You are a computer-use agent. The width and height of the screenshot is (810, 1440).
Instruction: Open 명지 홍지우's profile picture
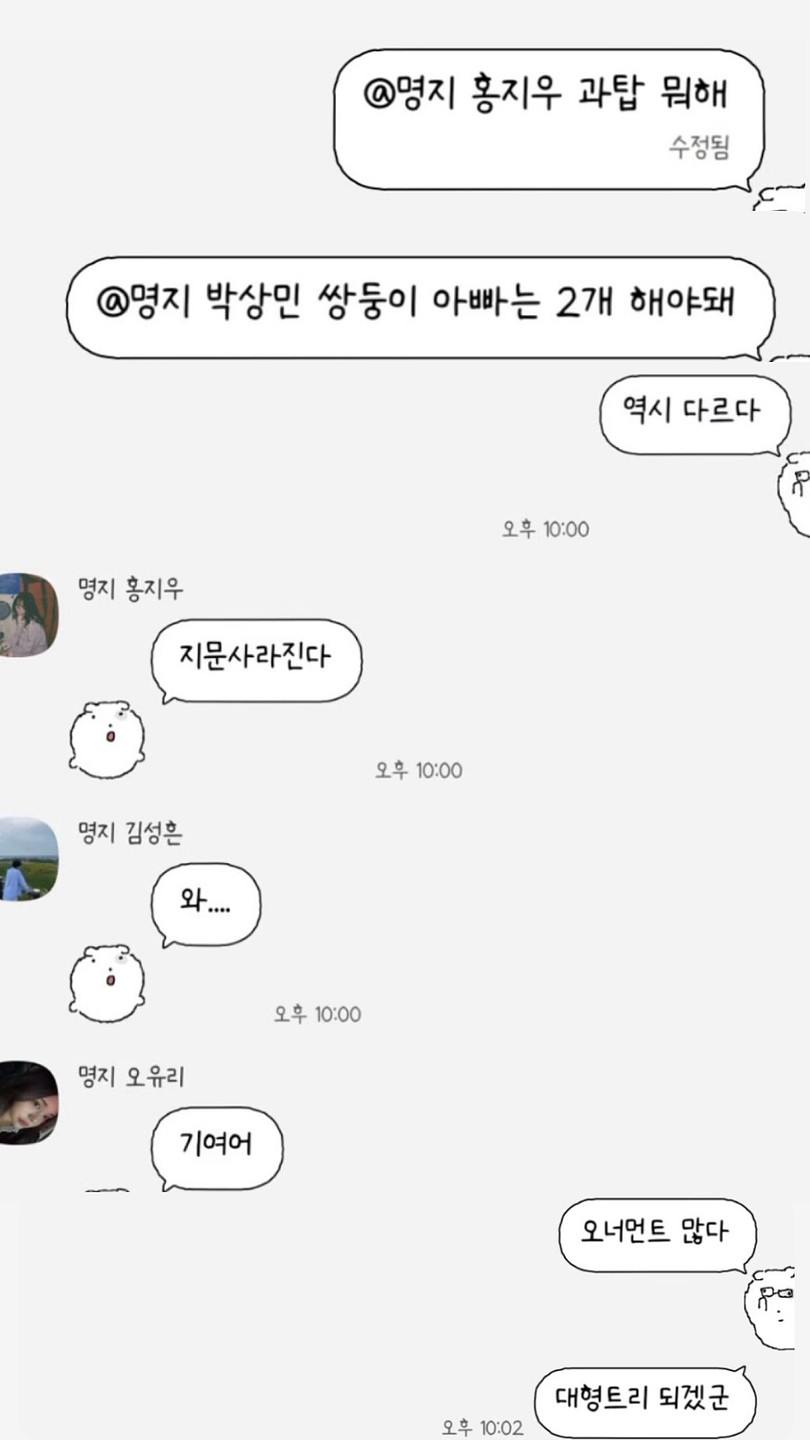tap(28, 614)
